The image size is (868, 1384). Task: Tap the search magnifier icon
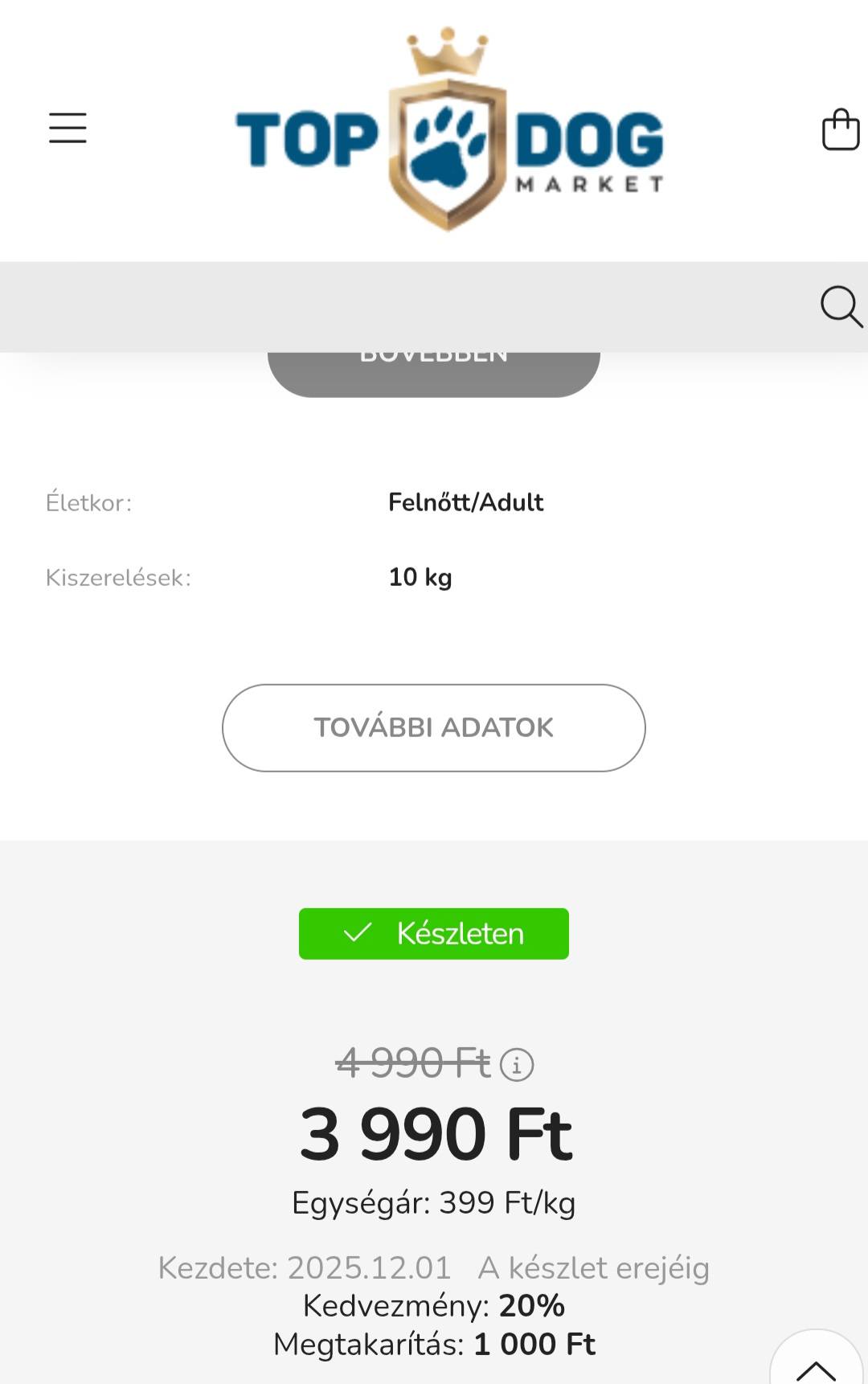(841, 306)
